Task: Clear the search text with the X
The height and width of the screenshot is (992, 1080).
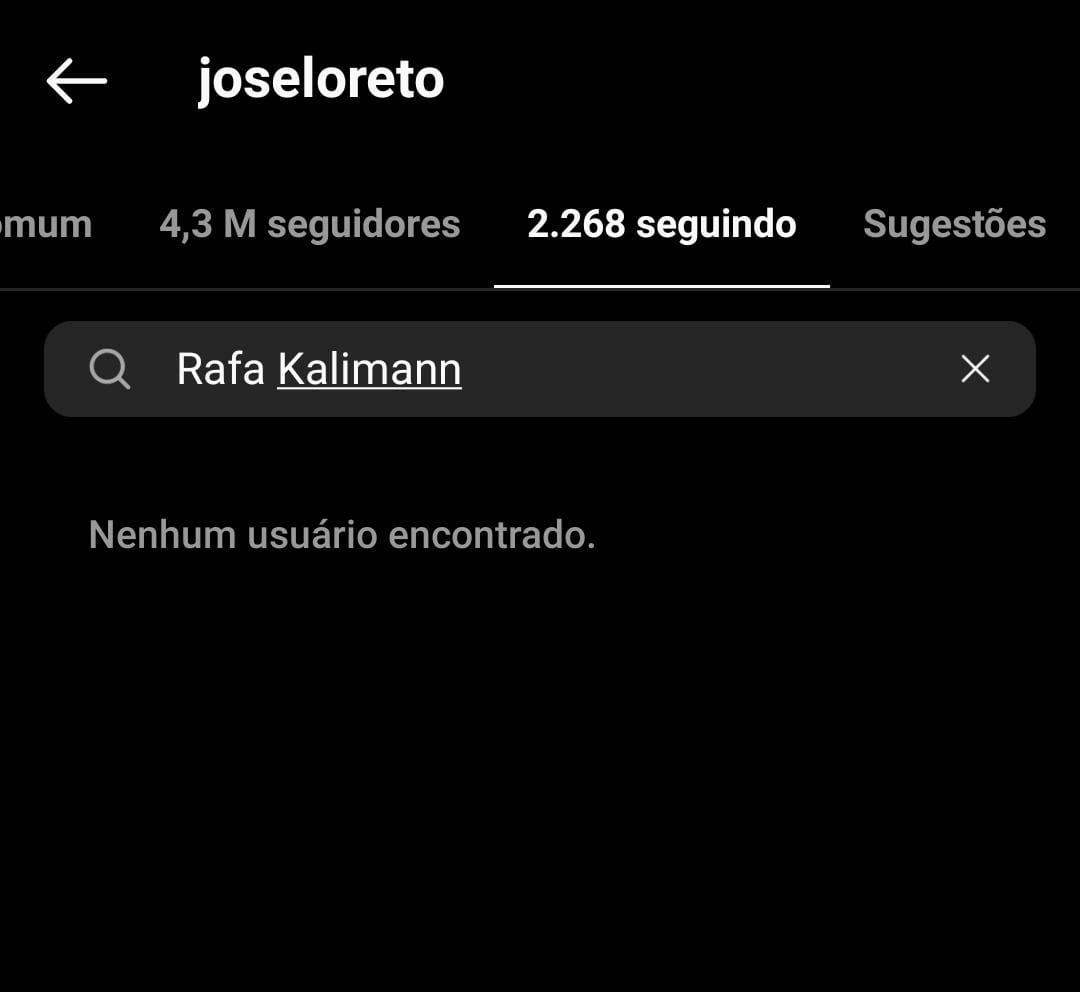Action: tap(975, 369)
